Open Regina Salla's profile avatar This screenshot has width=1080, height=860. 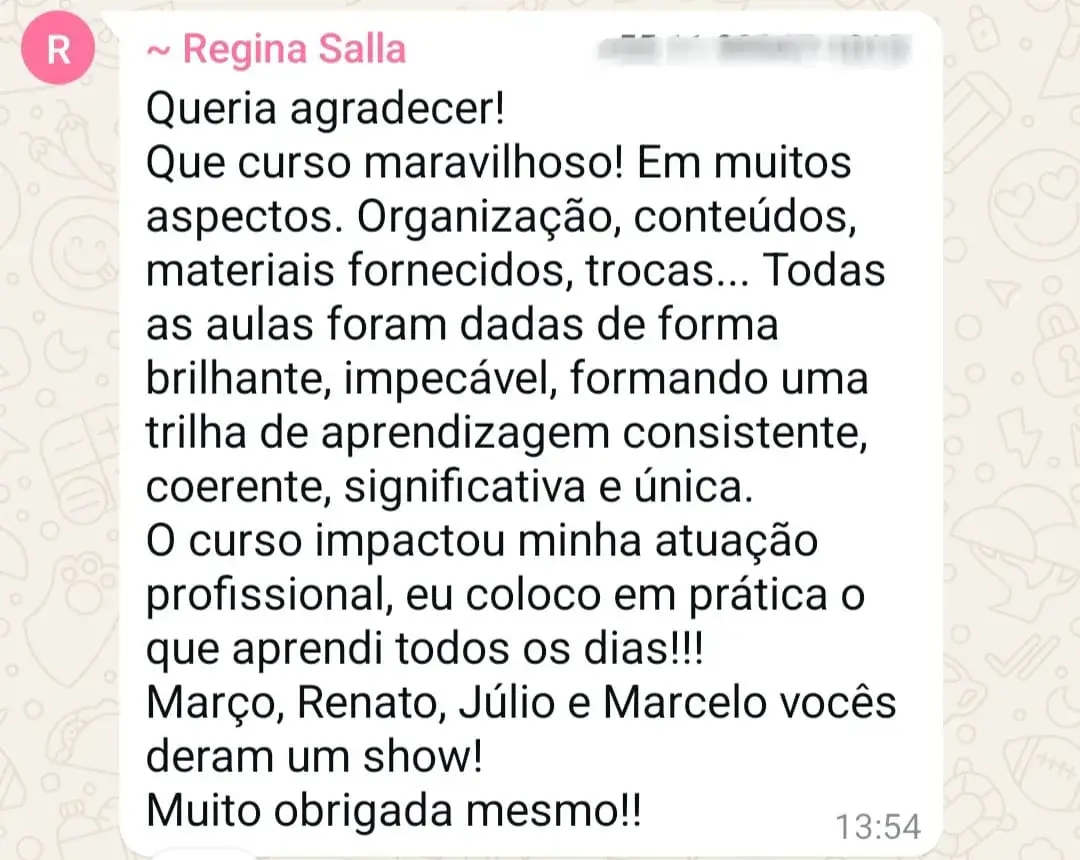59,52
